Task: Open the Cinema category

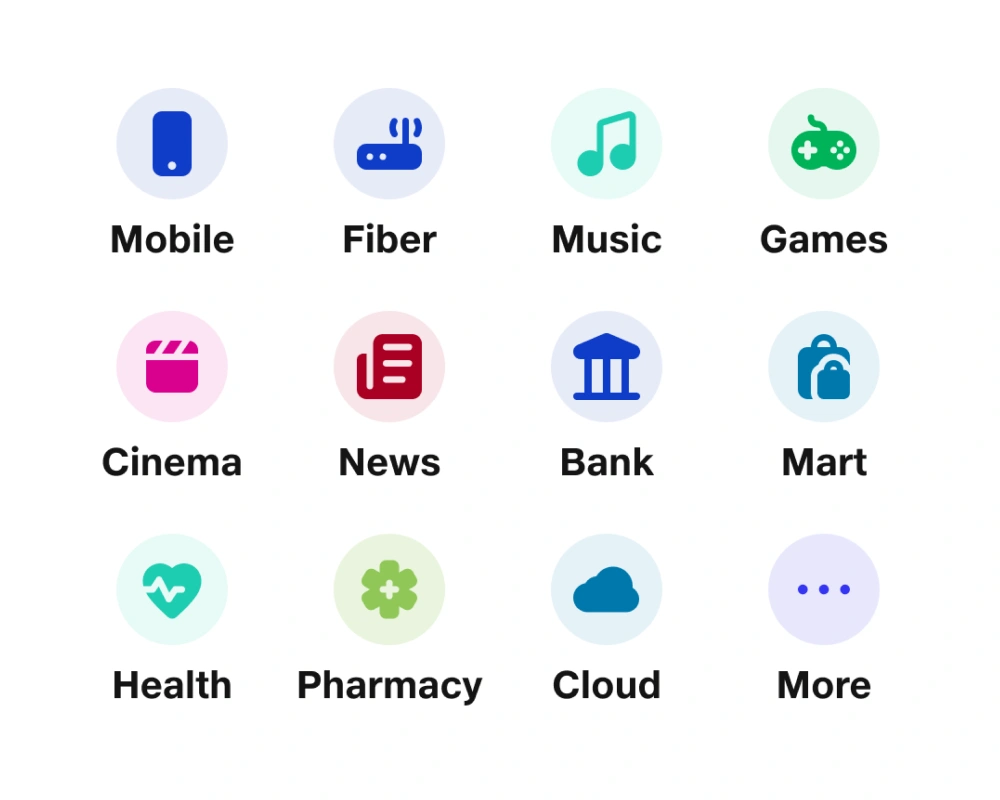Action: (172, 367)
